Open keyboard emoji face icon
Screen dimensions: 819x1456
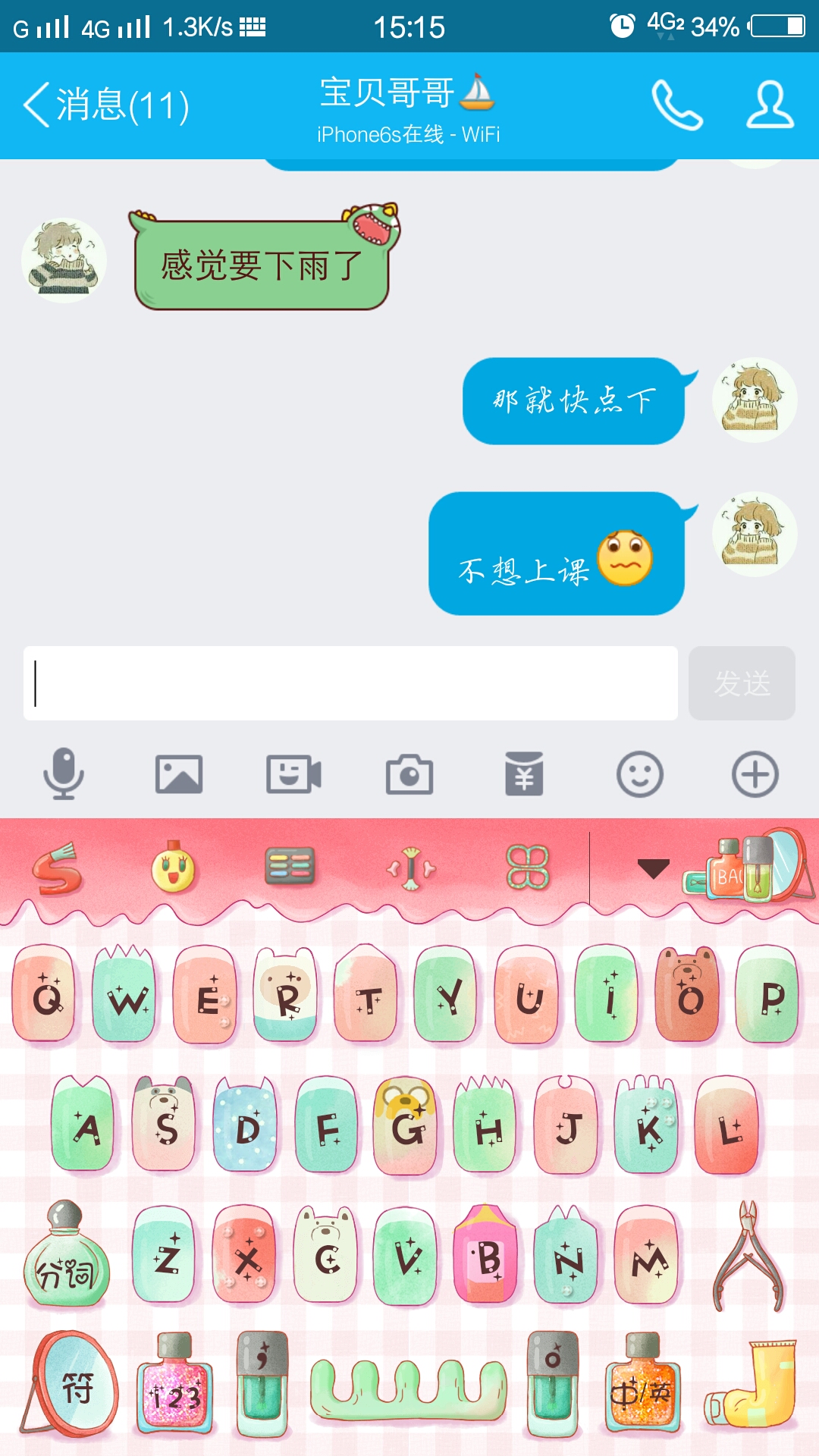pos(174,869)
